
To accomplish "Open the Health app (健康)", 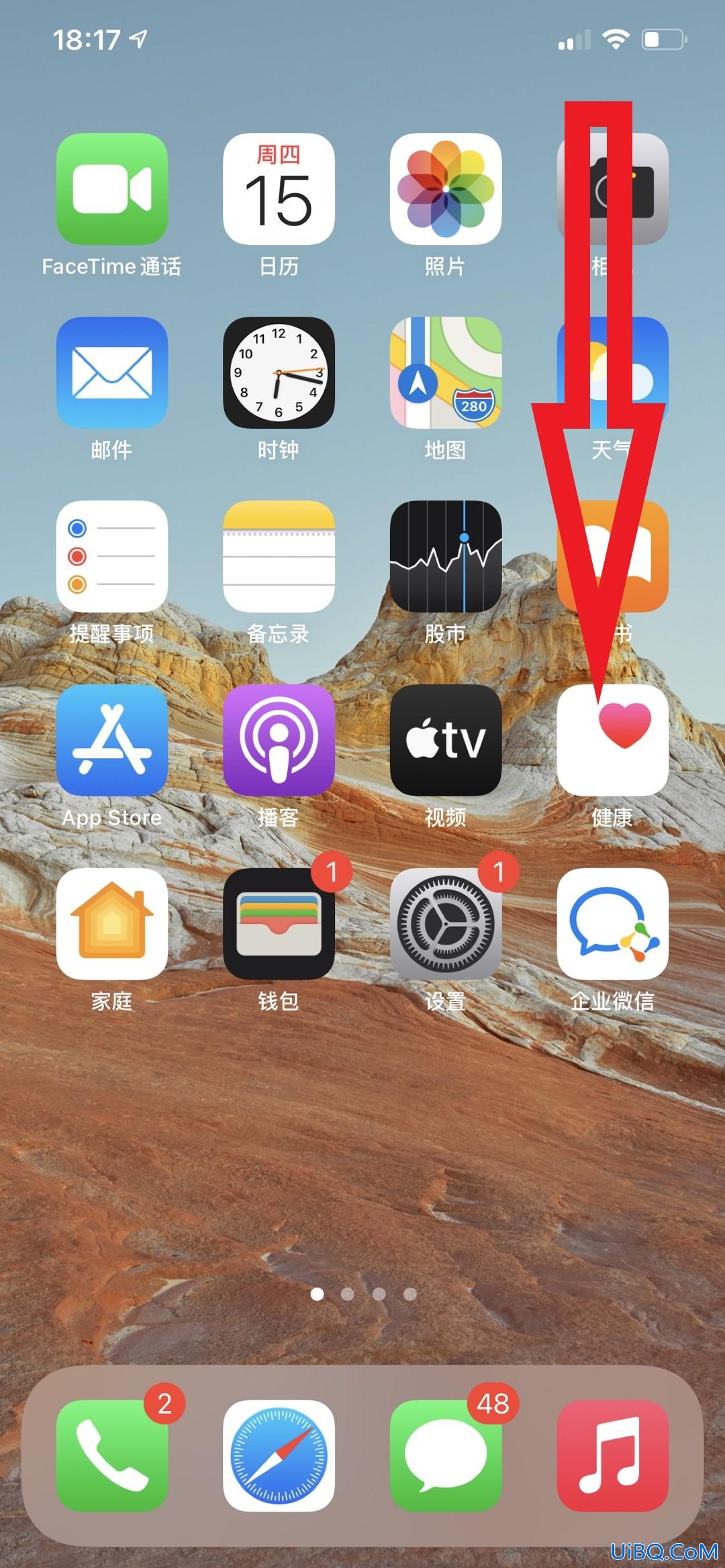I will (612, 740).
